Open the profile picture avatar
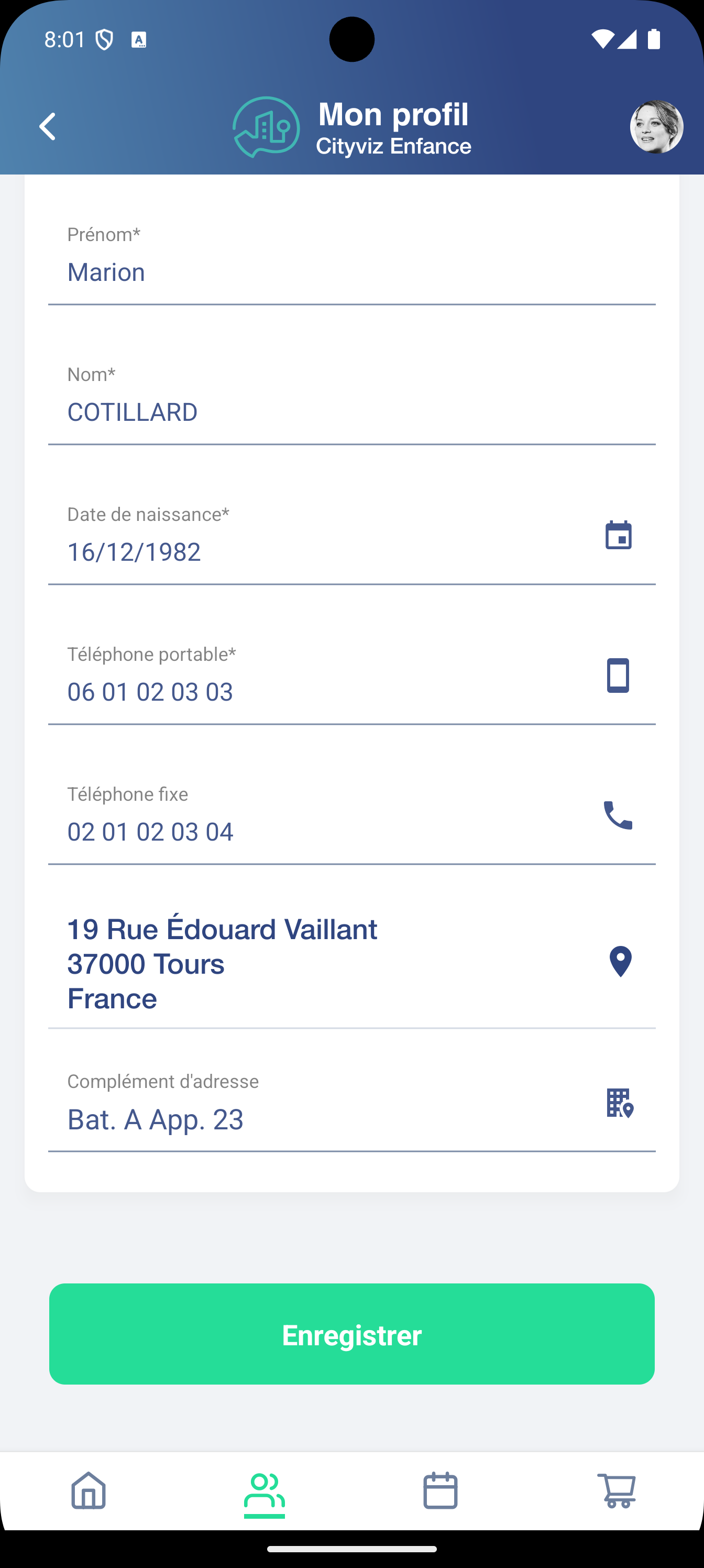 [x=656, y=127]
